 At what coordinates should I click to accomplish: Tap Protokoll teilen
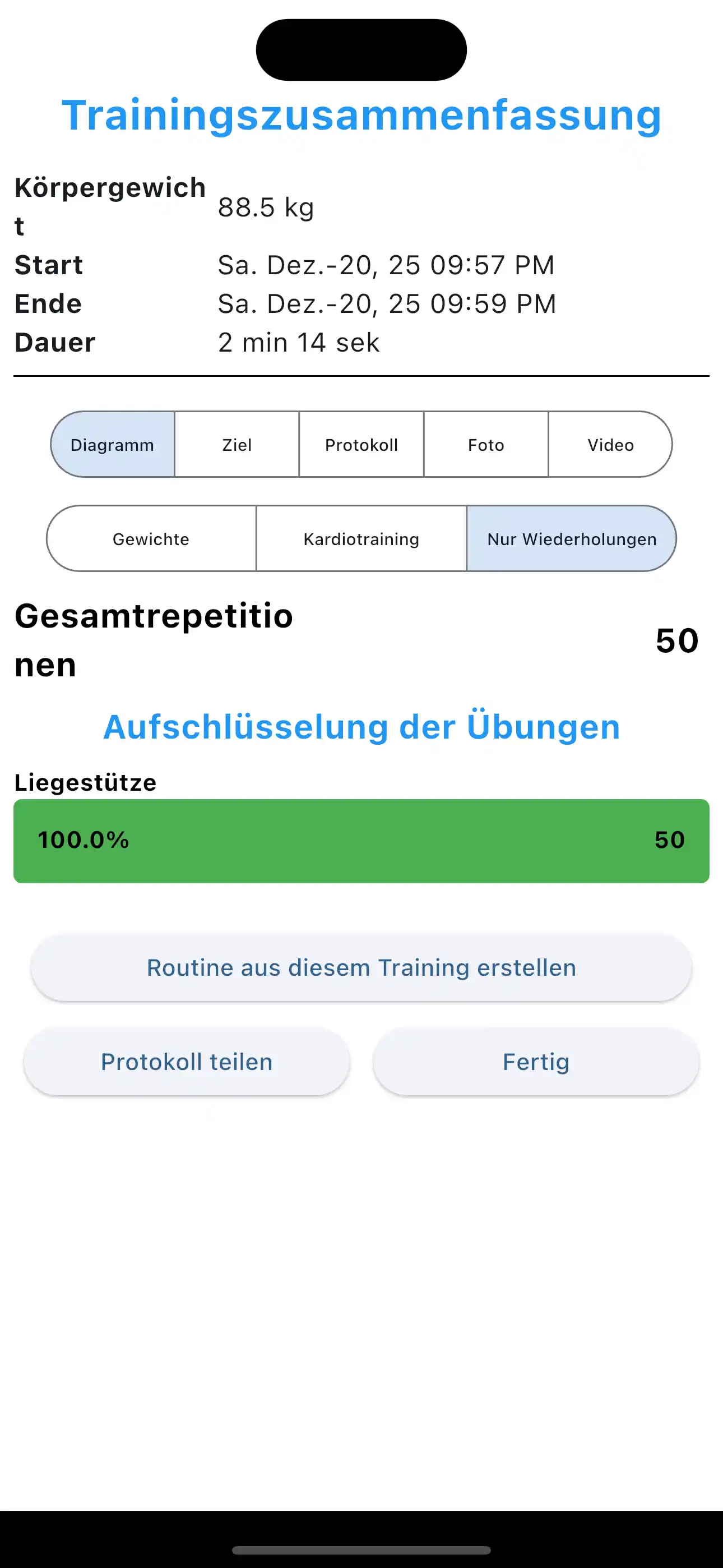pyautogui.click(x=187, y=1061)
